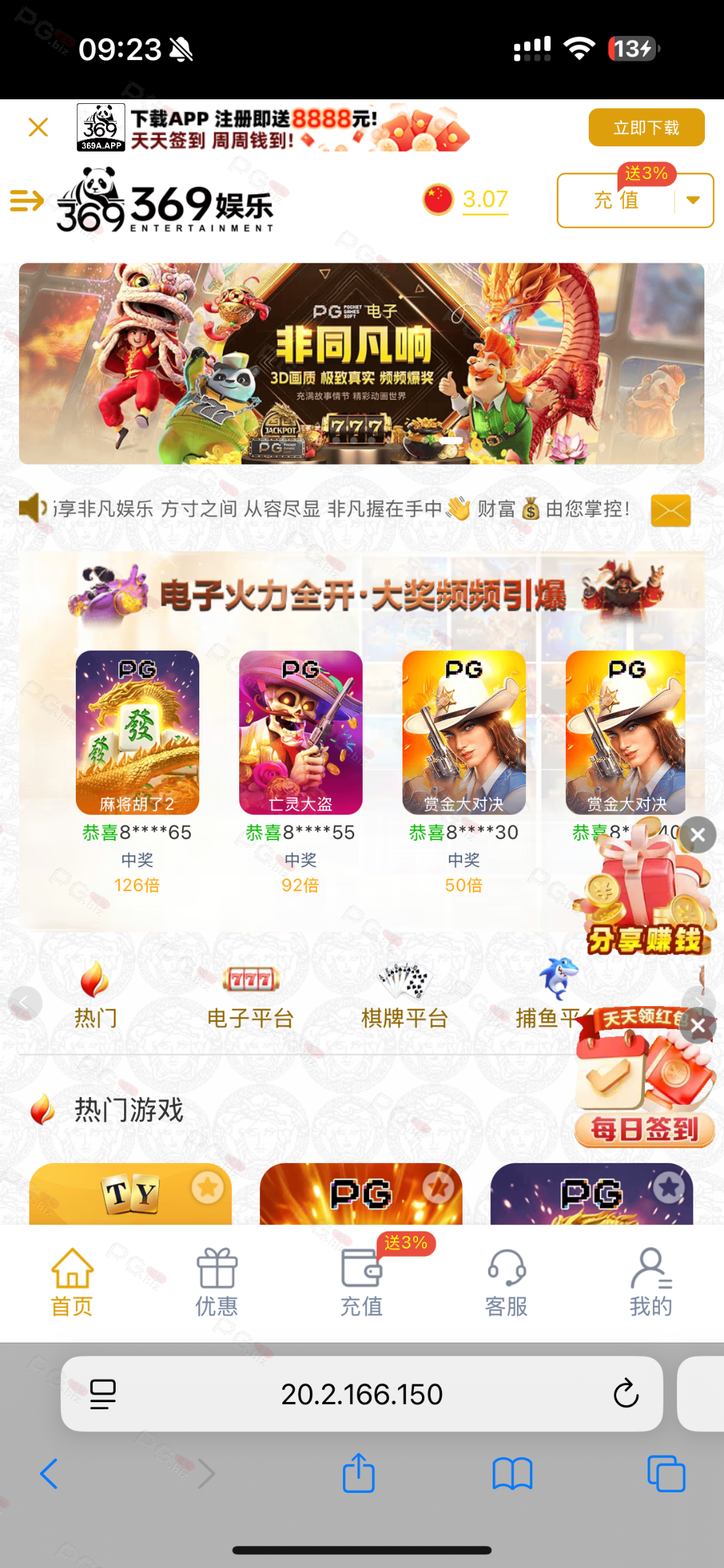Switch to the 优惠 tab

click(x=216, y=1282)
